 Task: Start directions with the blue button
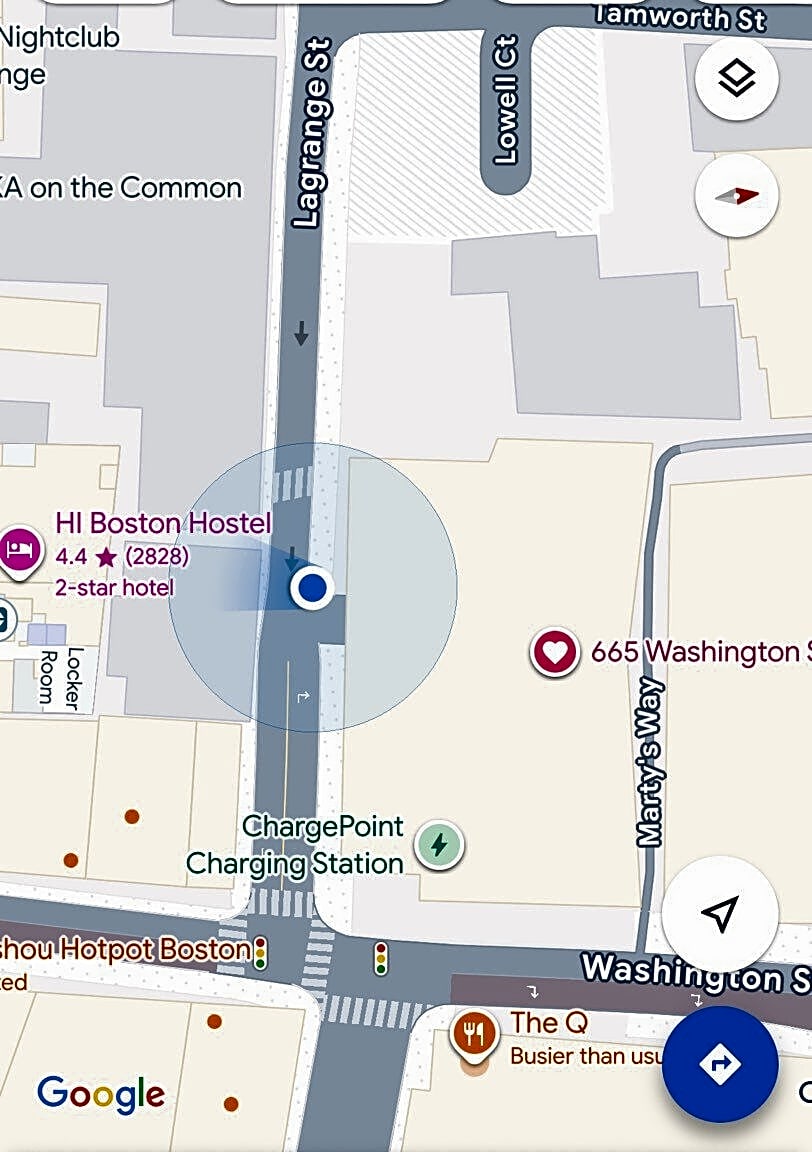[720, 1064]
